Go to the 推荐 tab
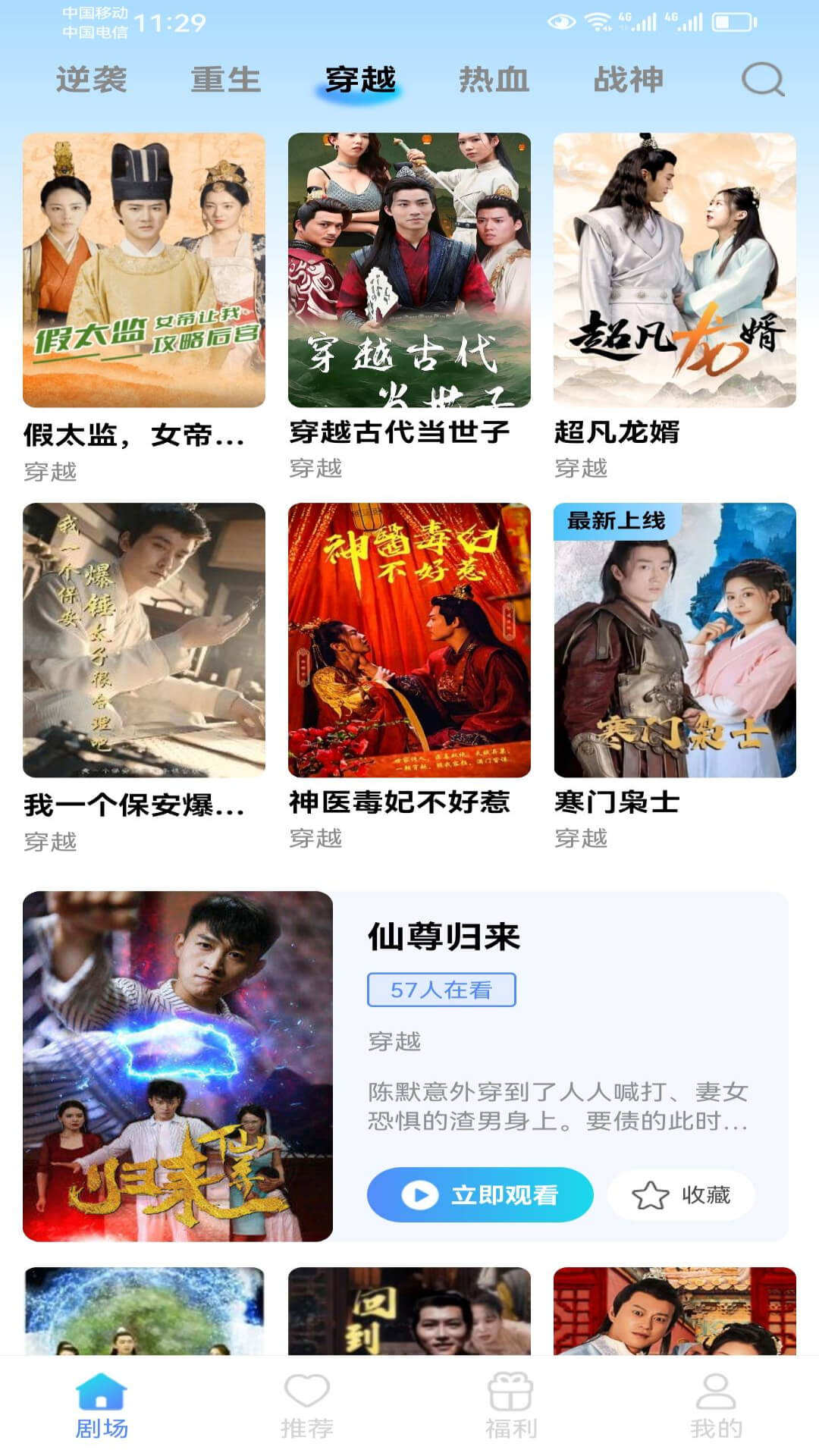This screenshot has height=1456, width=819. 306,1405
